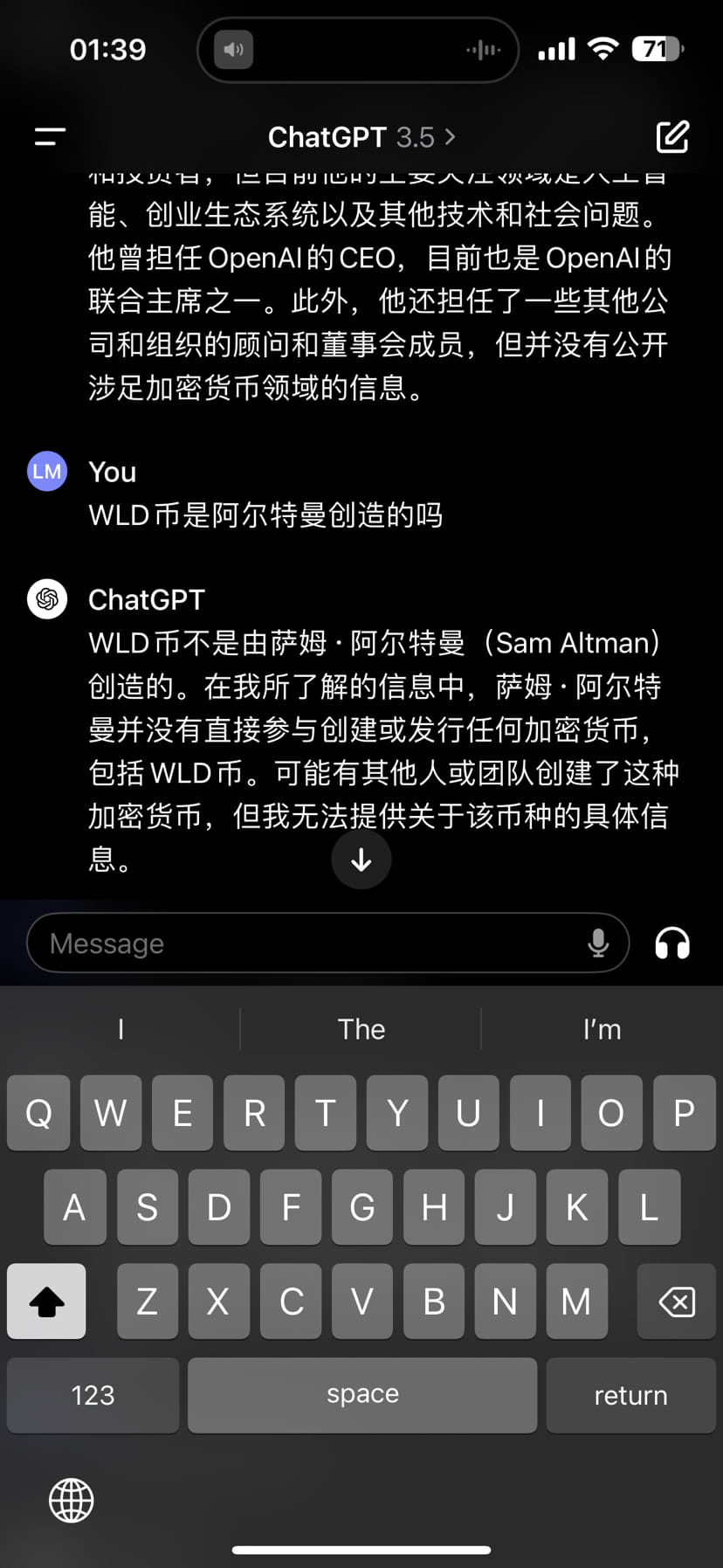Expand the Dynamic Island audio controls

483,50
